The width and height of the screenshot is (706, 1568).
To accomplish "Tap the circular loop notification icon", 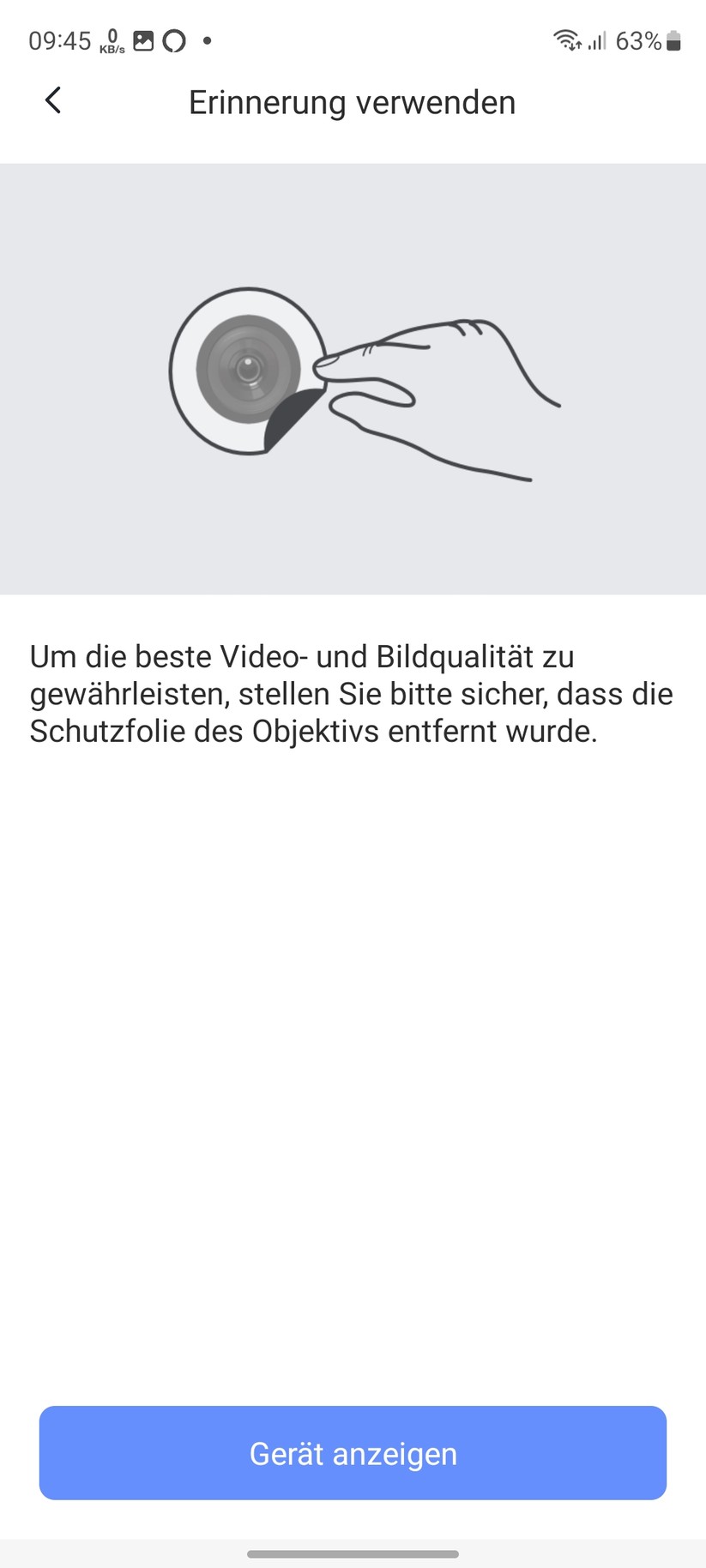I will (174, 39).
